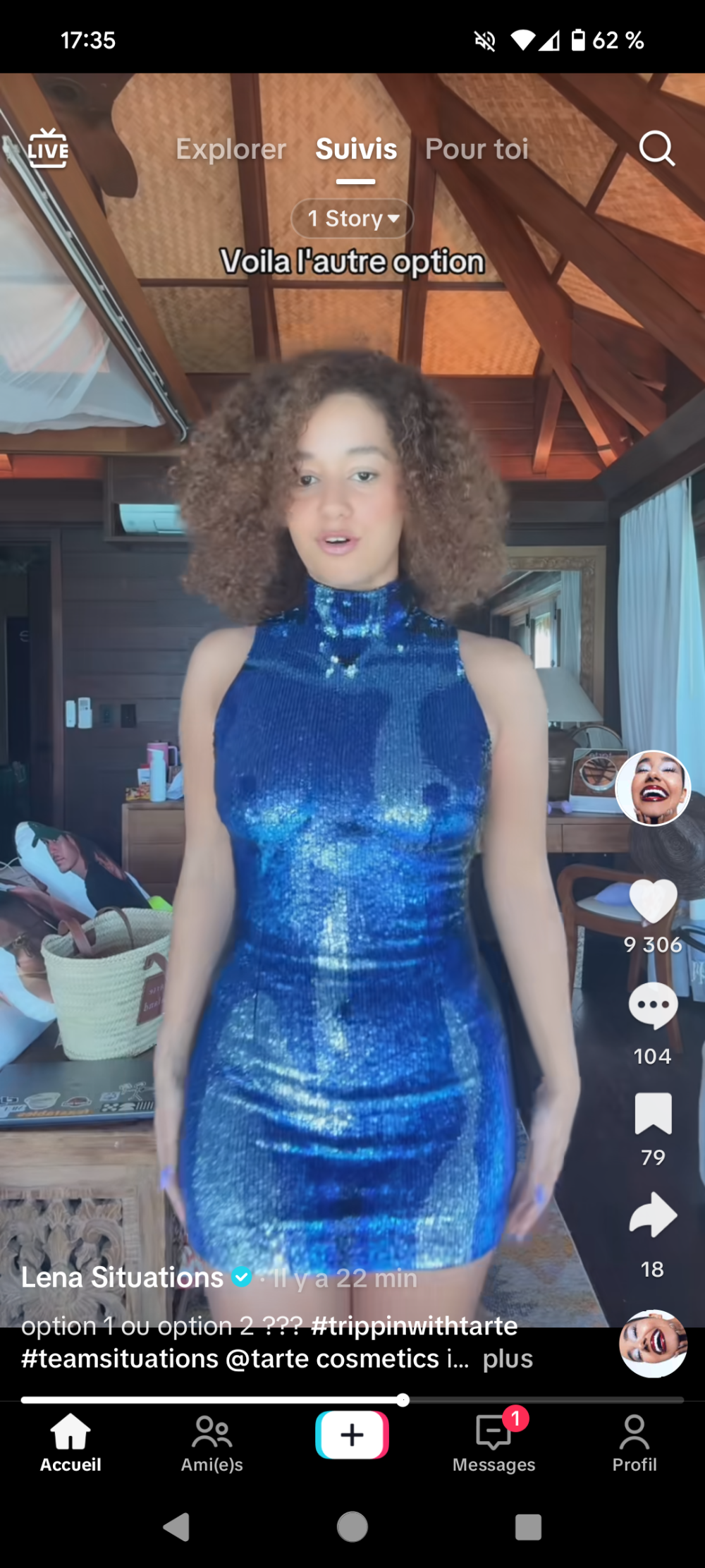Expand caption with plus

pyautogui.click(x=508, y=1359)
